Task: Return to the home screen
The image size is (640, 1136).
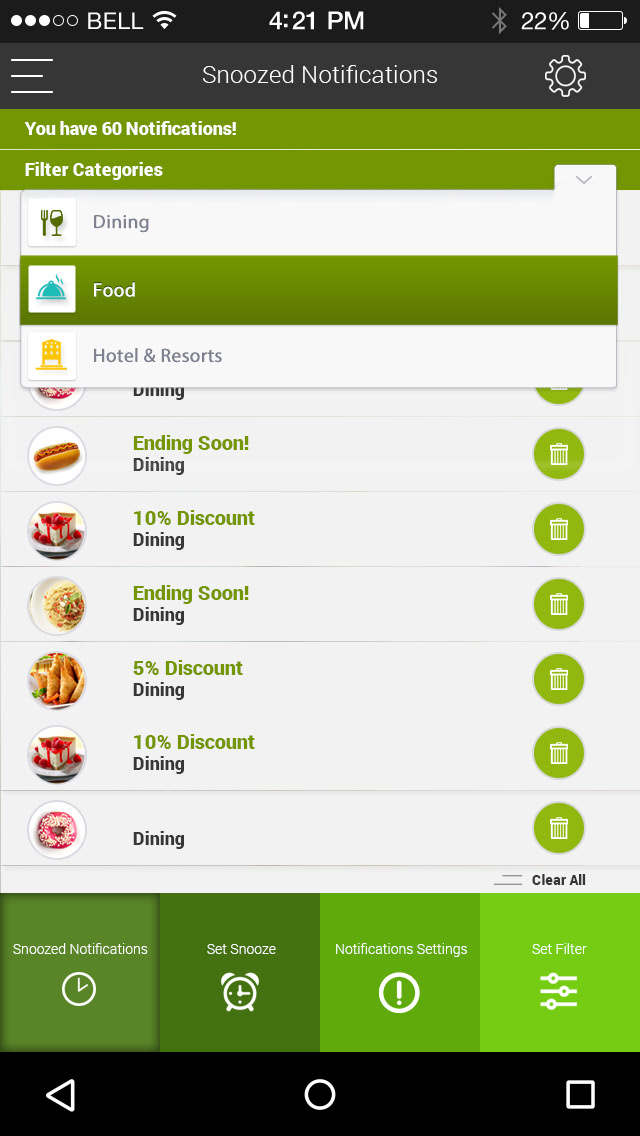Action: pyautogui.click(x=320, y=1095)
